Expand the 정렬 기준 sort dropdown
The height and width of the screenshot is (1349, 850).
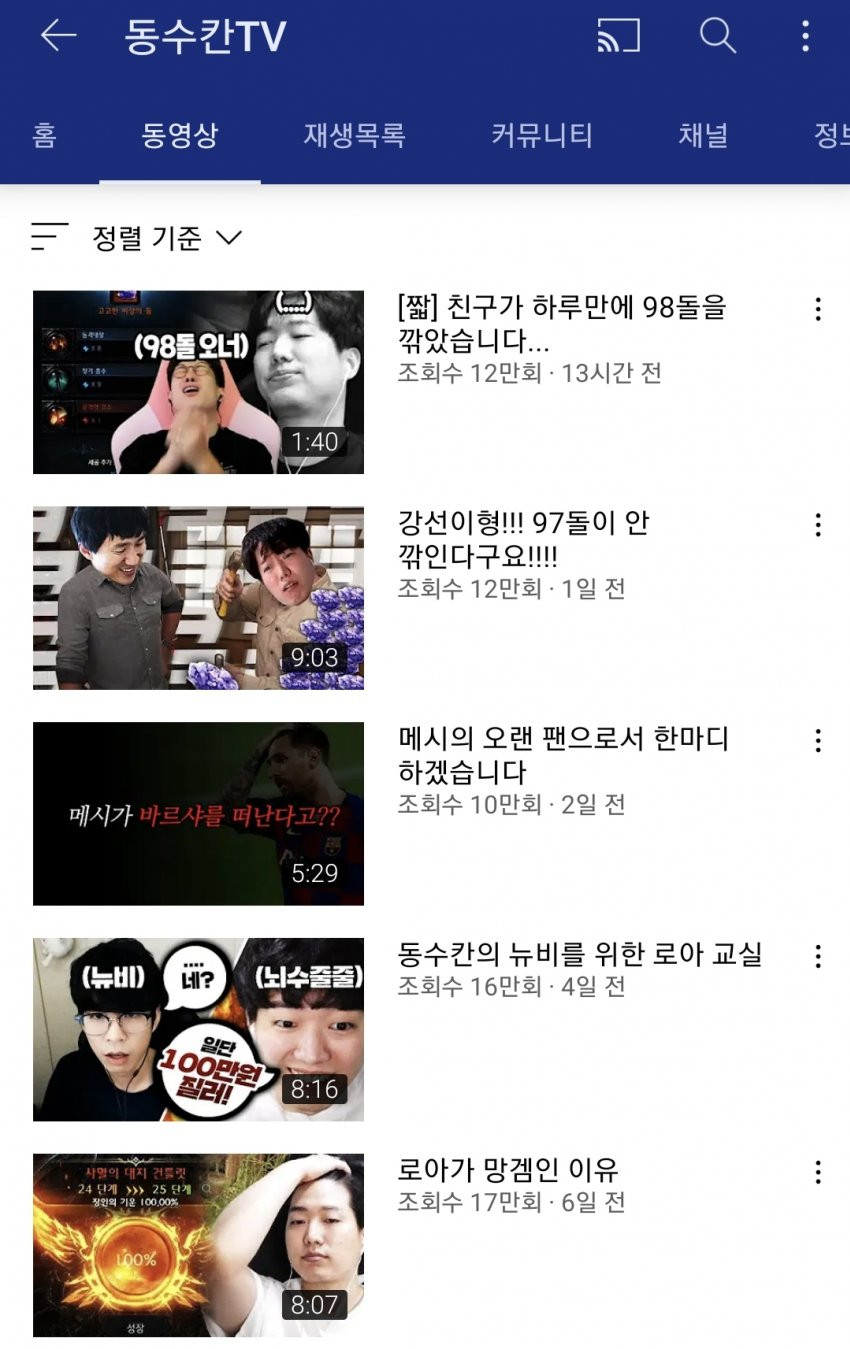[167, 238]
